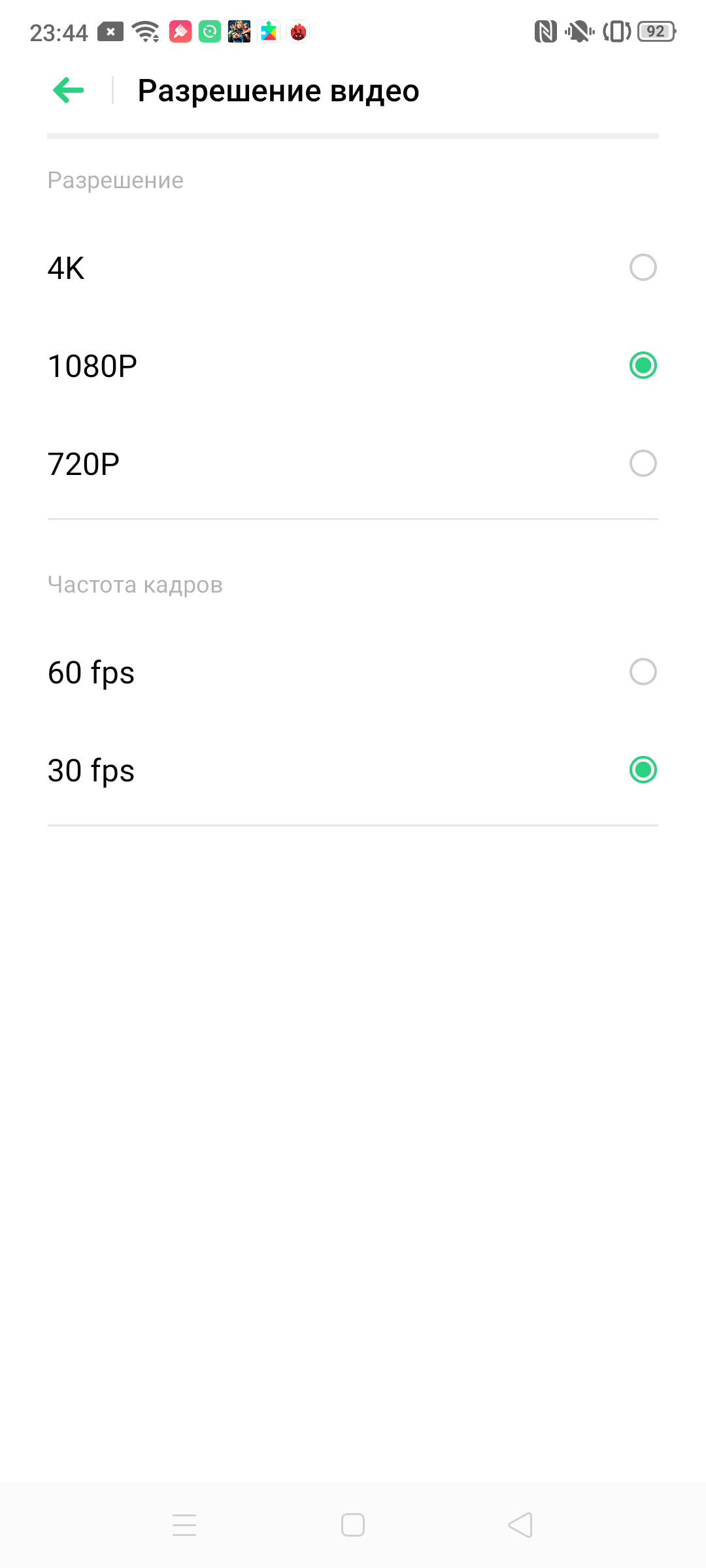Viewport: 706px width, 1568px height.
Task: Choose the 1080P resolution option
Action: (x=643, y=365)
